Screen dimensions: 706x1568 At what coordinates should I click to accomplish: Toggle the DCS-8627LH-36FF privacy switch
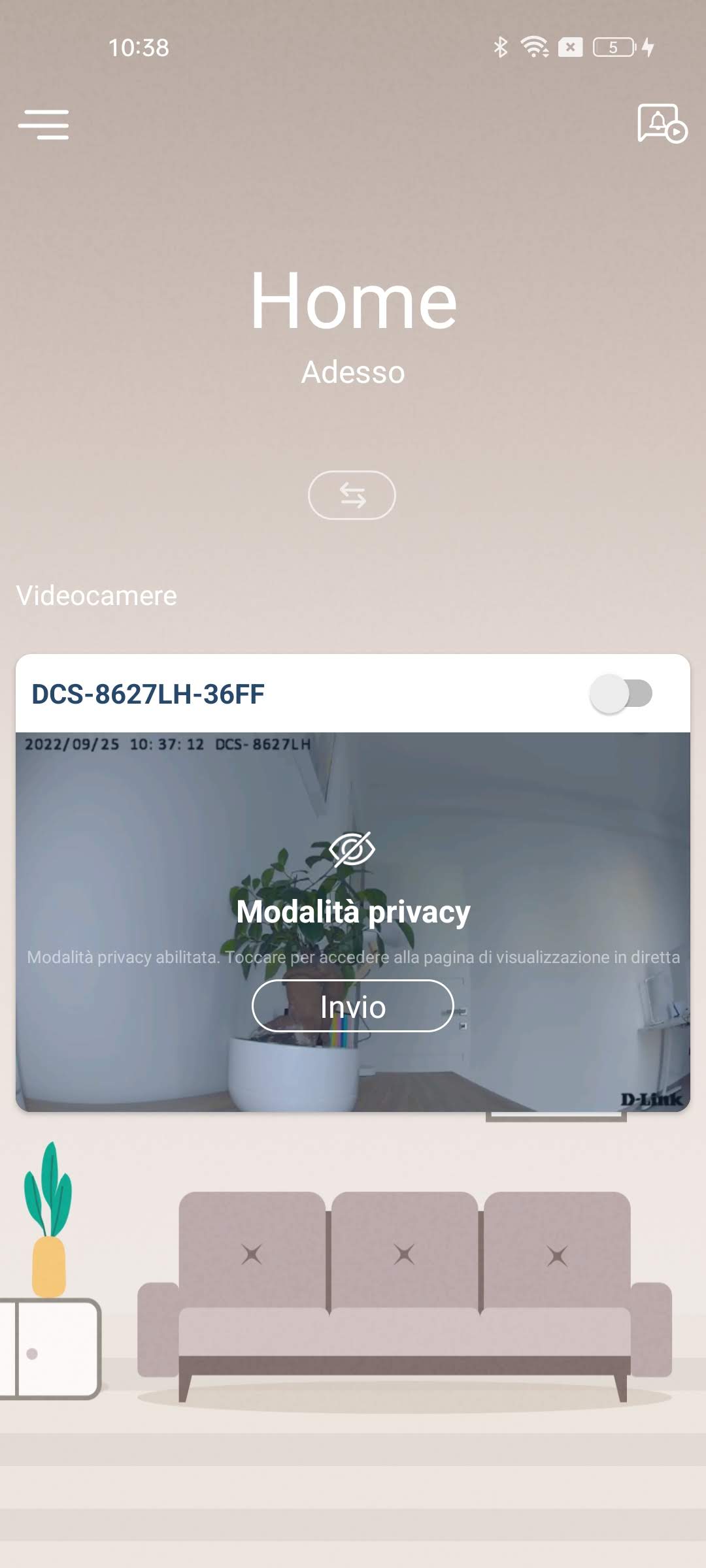(621, 694)
